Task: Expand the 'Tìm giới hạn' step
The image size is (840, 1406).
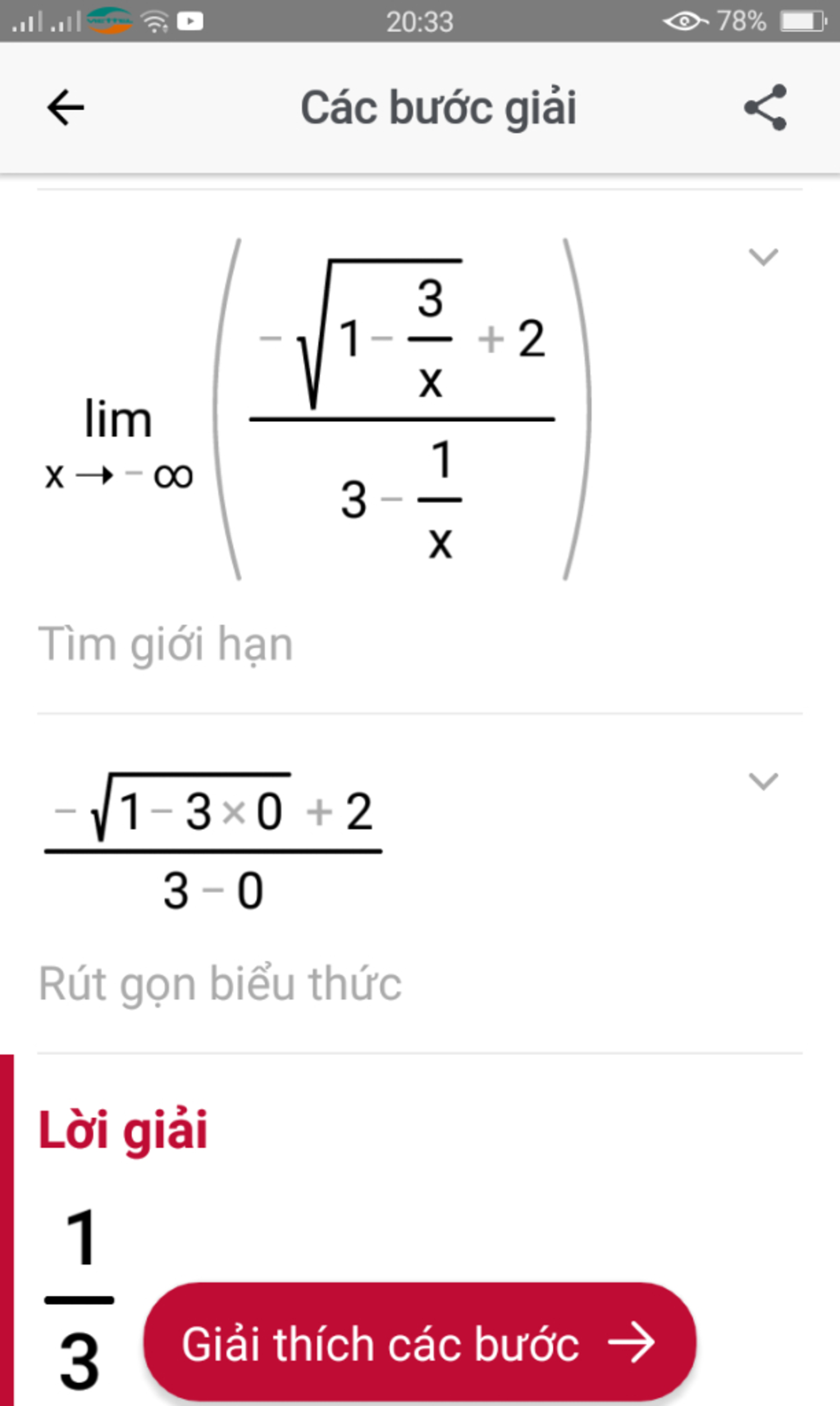Action: (x=763, y=257)
